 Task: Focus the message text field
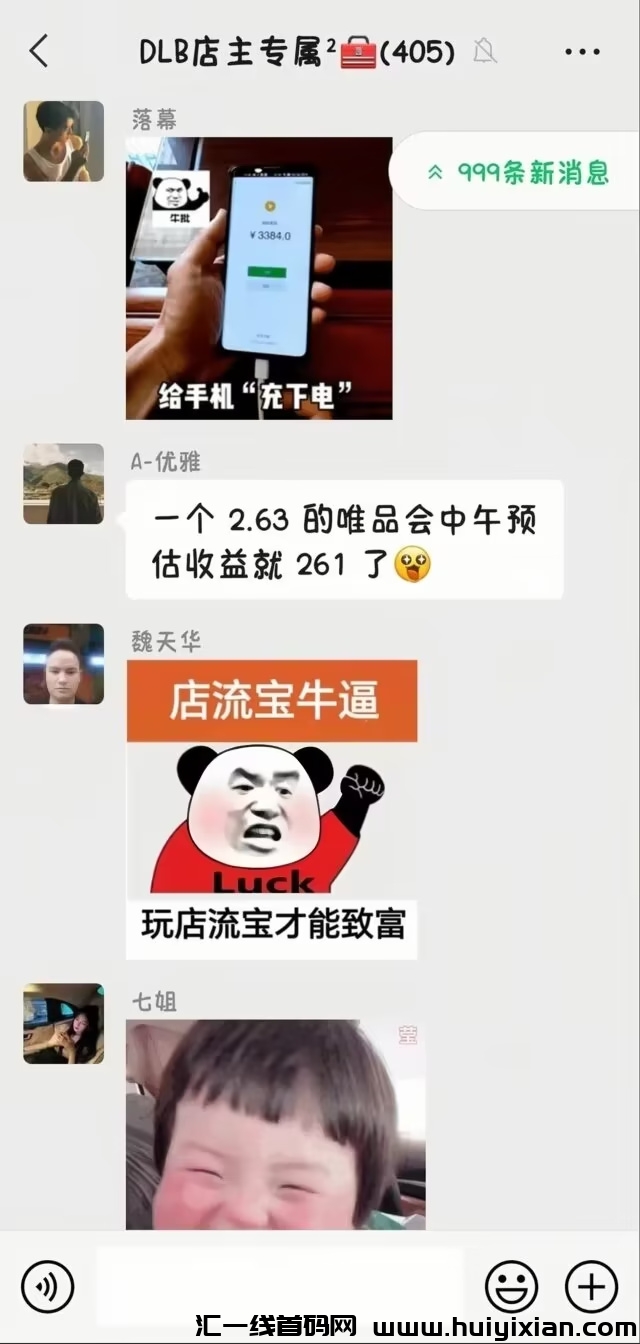point(280,1286)
